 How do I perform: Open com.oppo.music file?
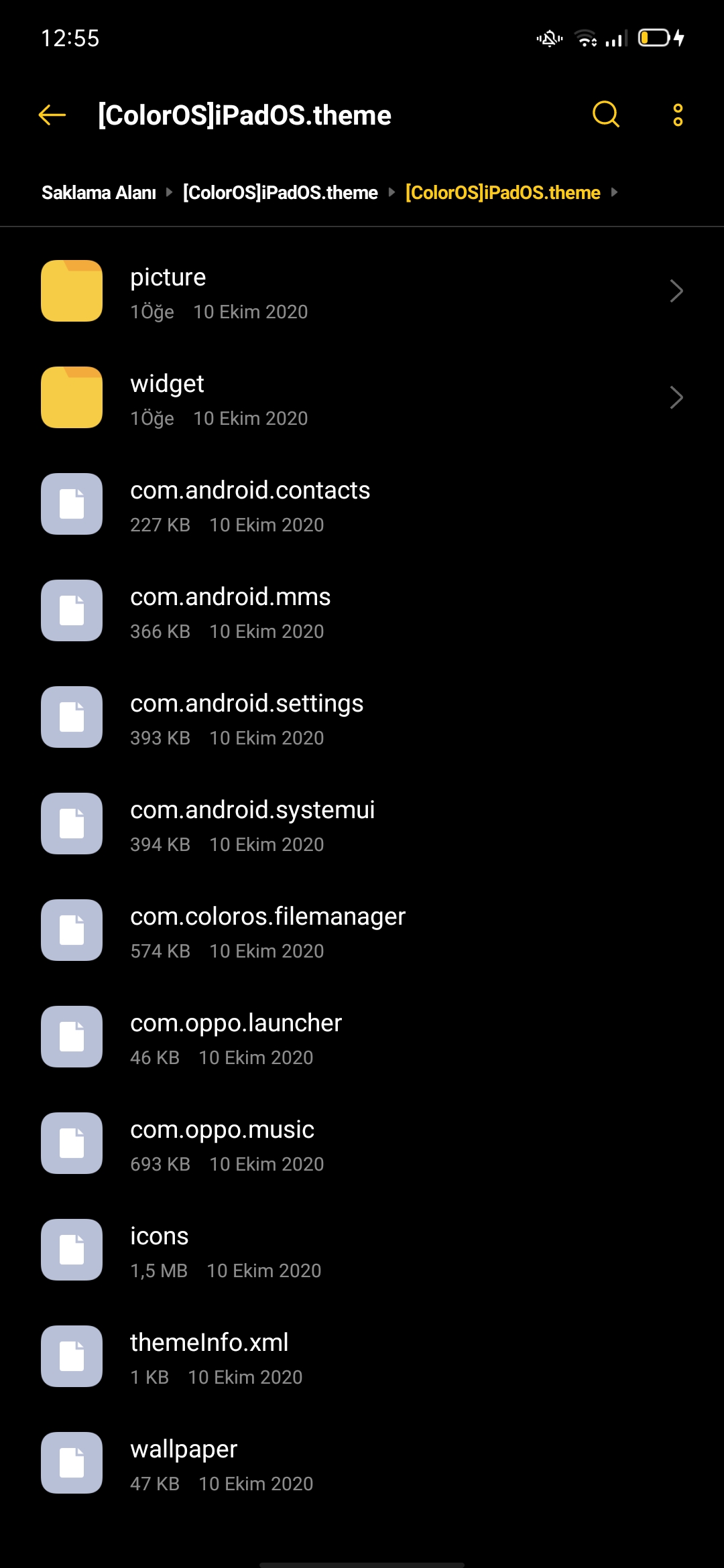[x=362, y=1143]
